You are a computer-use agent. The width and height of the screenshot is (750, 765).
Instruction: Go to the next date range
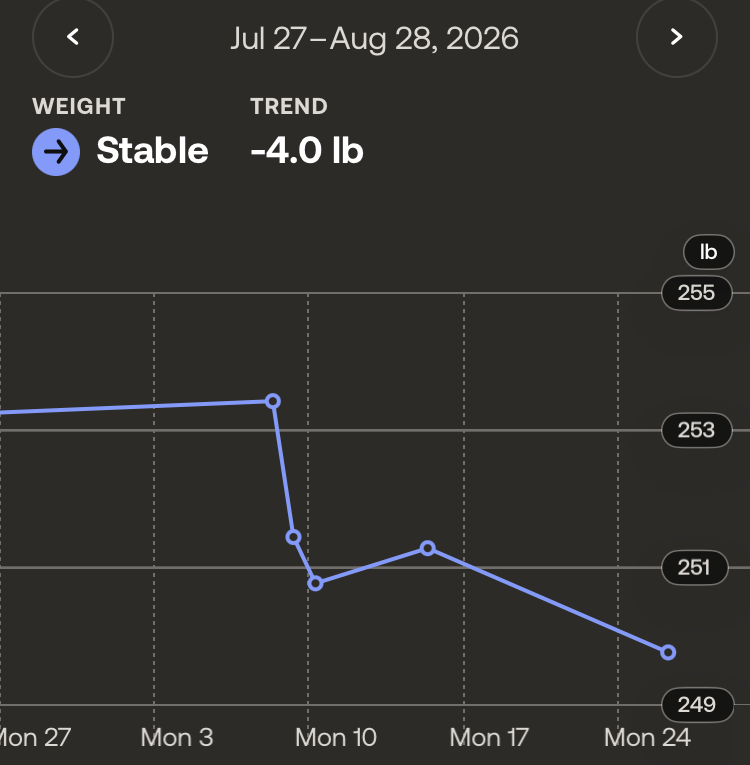tap(676, 37)
